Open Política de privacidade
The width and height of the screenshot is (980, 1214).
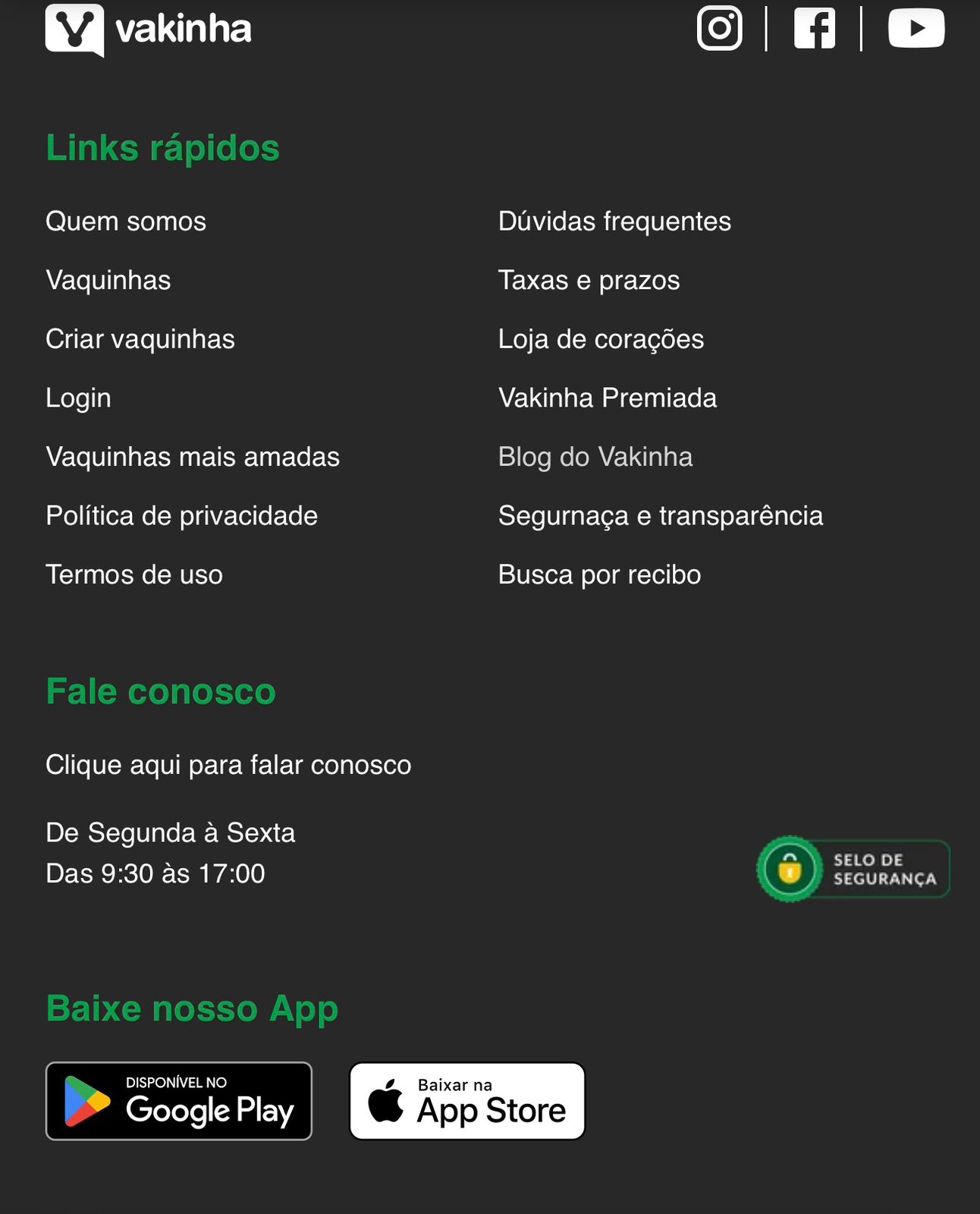tap(181, 516)
